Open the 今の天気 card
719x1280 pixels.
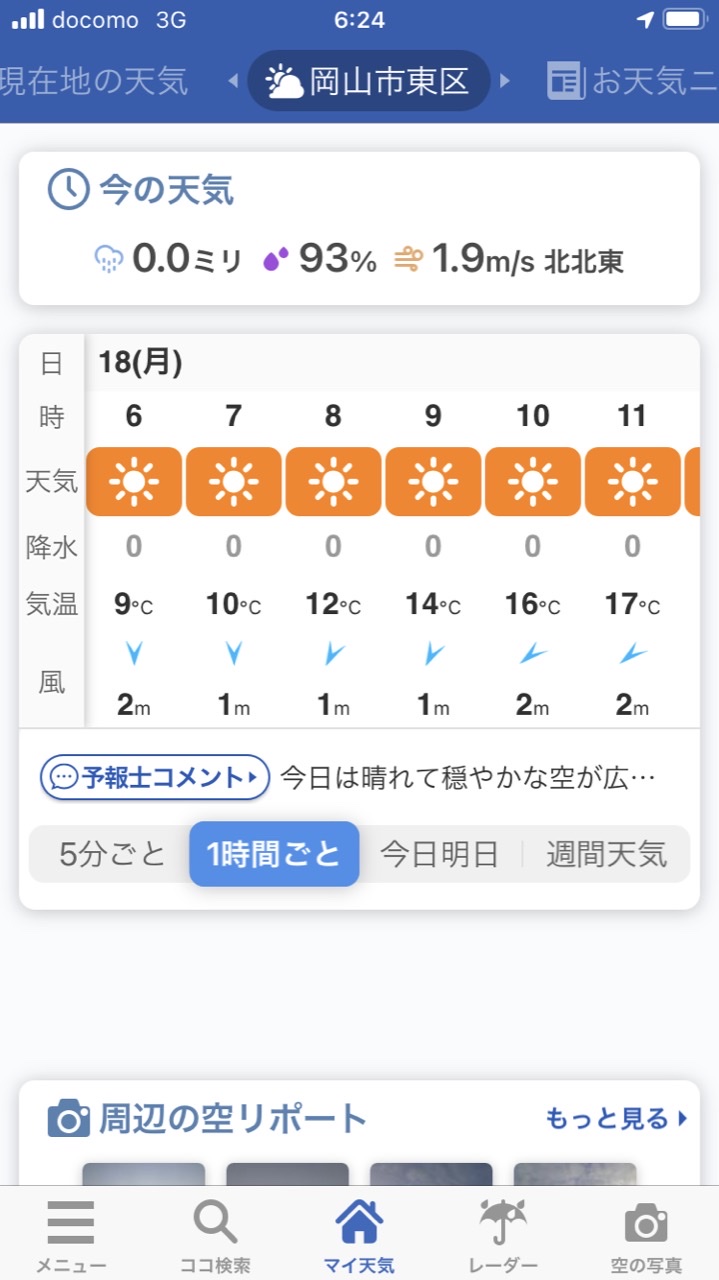pyautogui.click(x=359, y=228)
